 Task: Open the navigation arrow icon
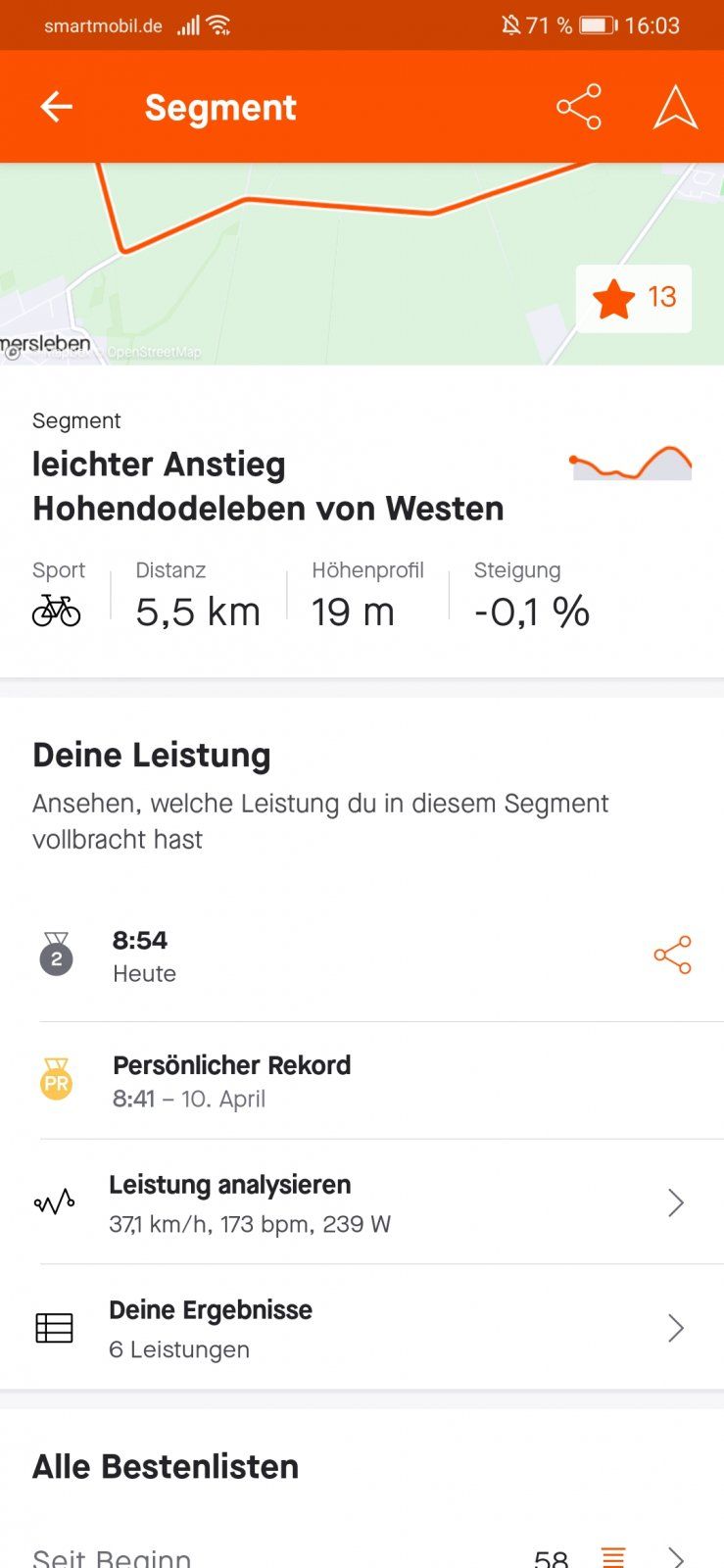coord(675,107)
